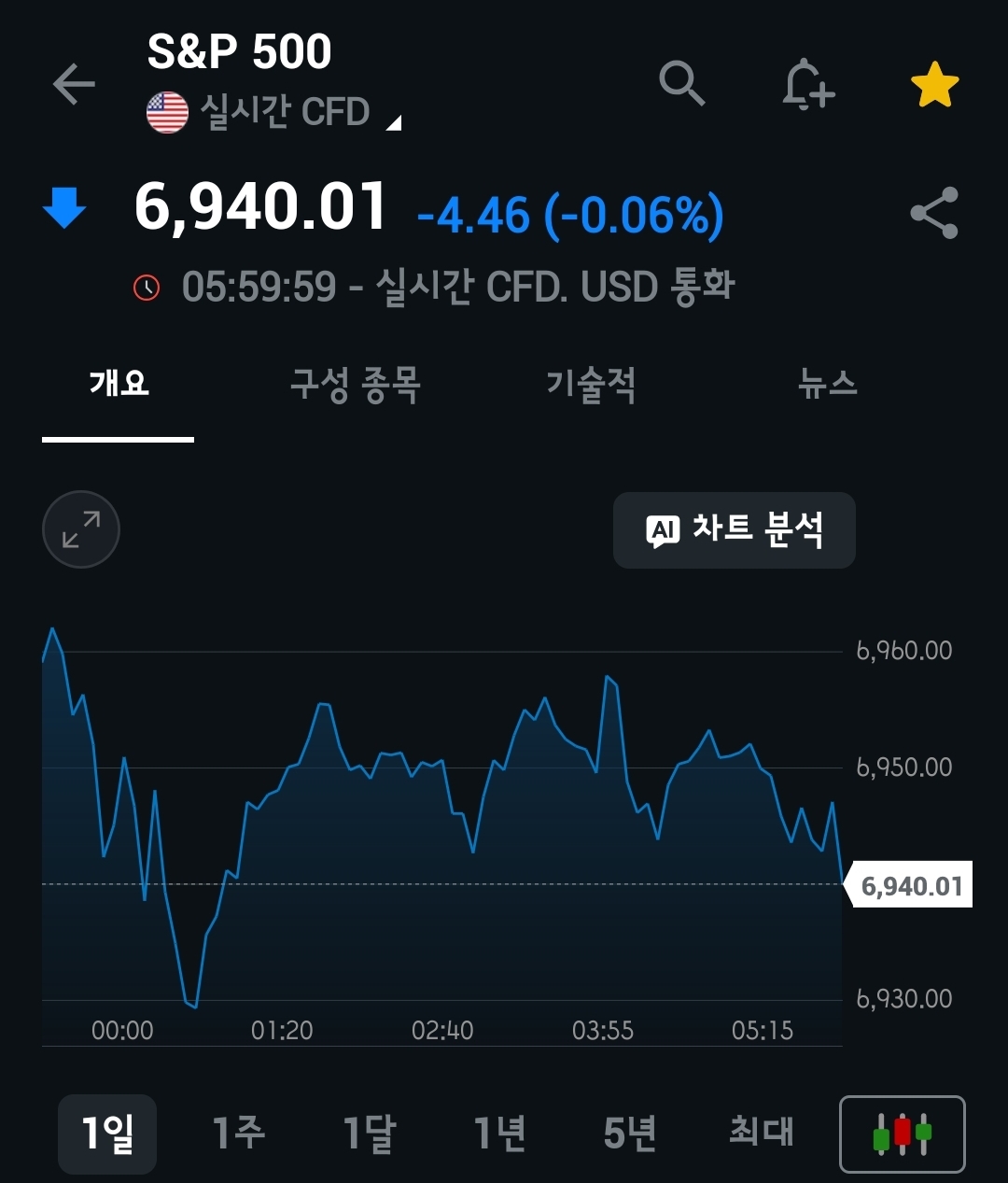Change chart range to 1달

coord(369,1134)
